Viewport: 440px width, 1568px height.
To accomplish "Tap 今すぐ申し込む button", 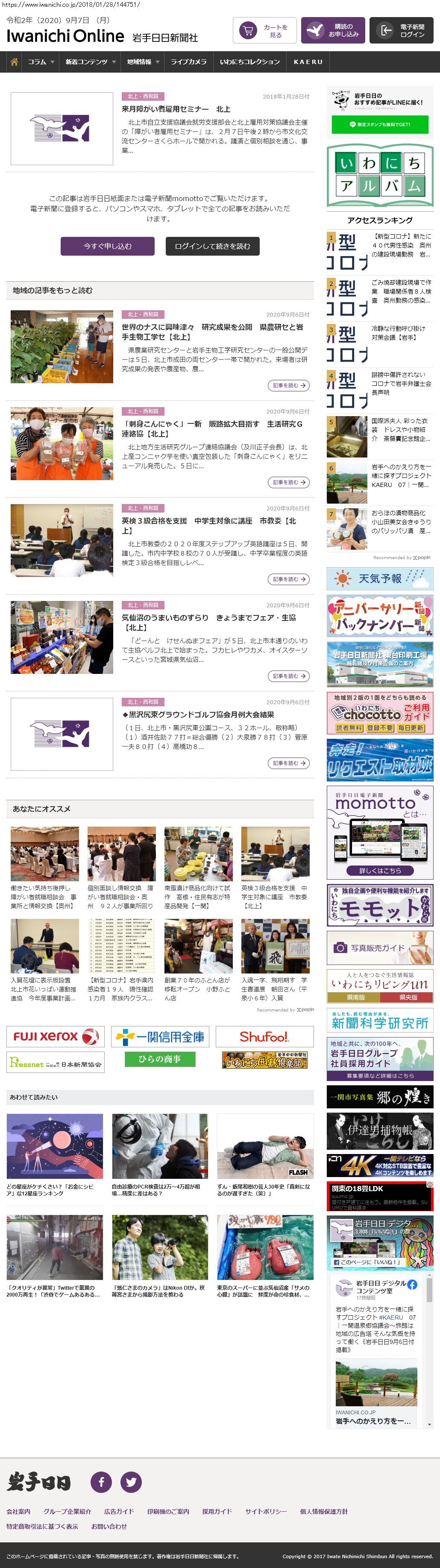I will click(107, 246).
